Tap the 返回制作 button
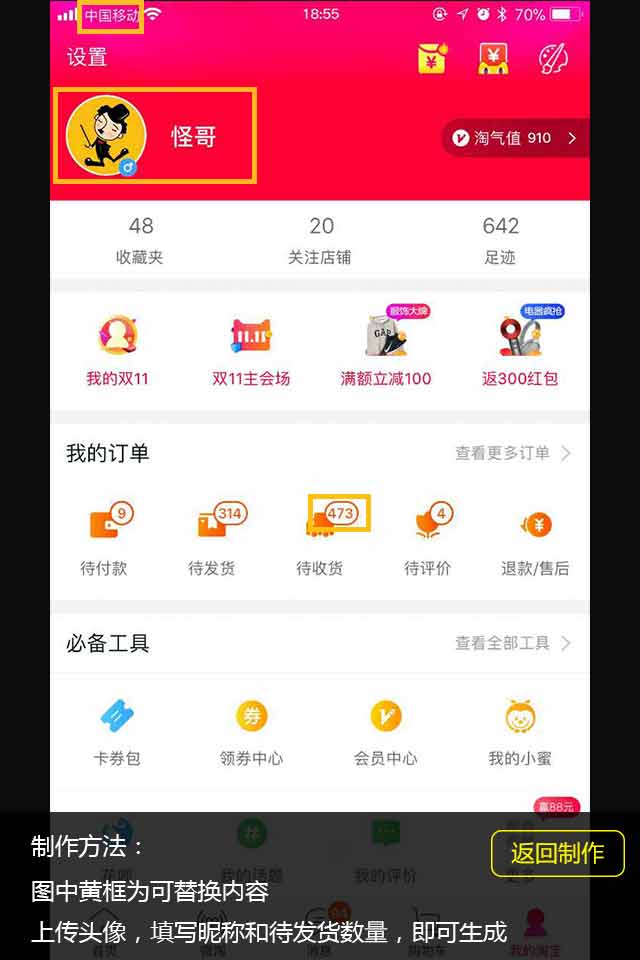The height and width of the screenshot is (960, 640). click(x=557, y=853)
